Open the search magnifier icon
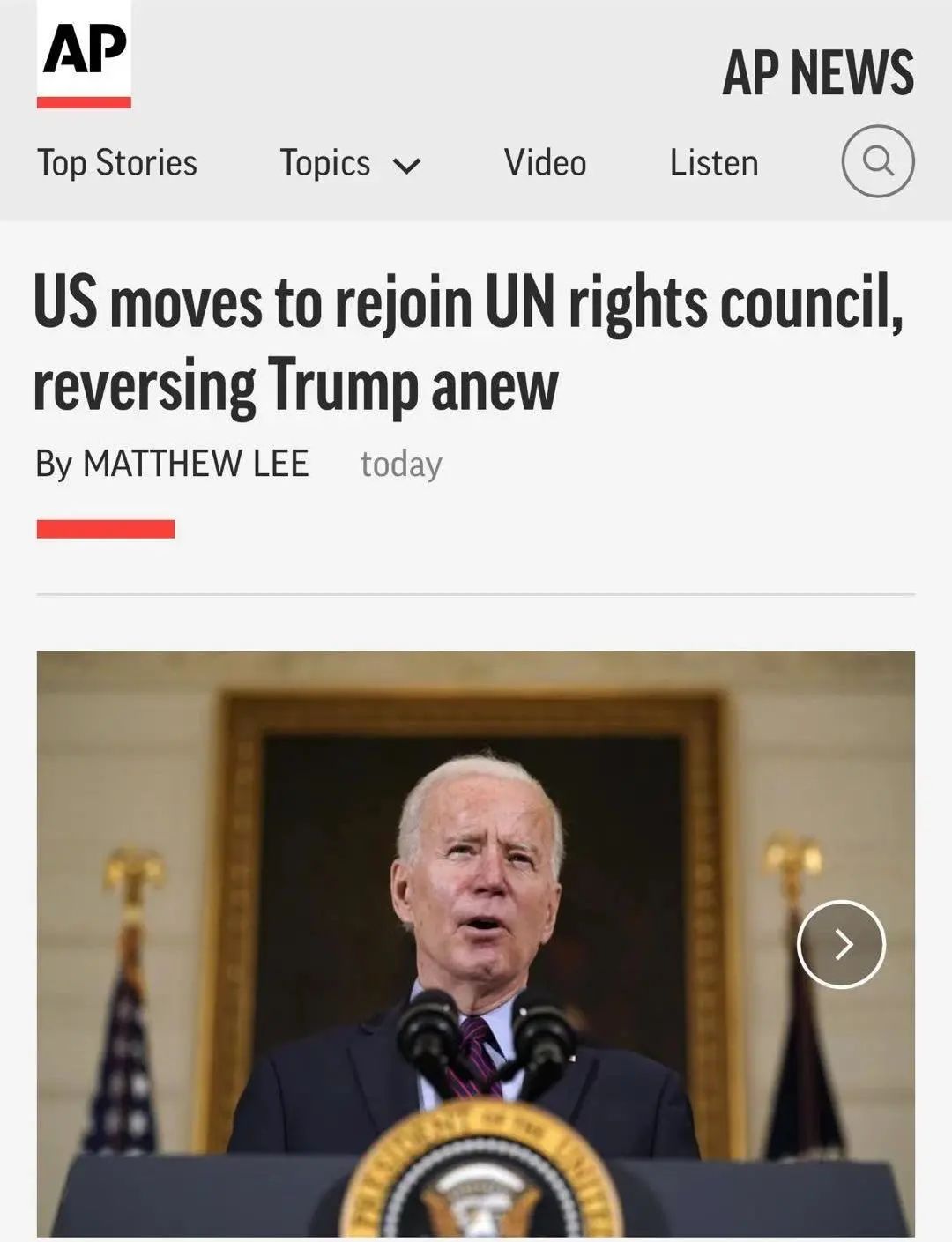This screenshot has width=952, height=1242. tap(877, 161)
